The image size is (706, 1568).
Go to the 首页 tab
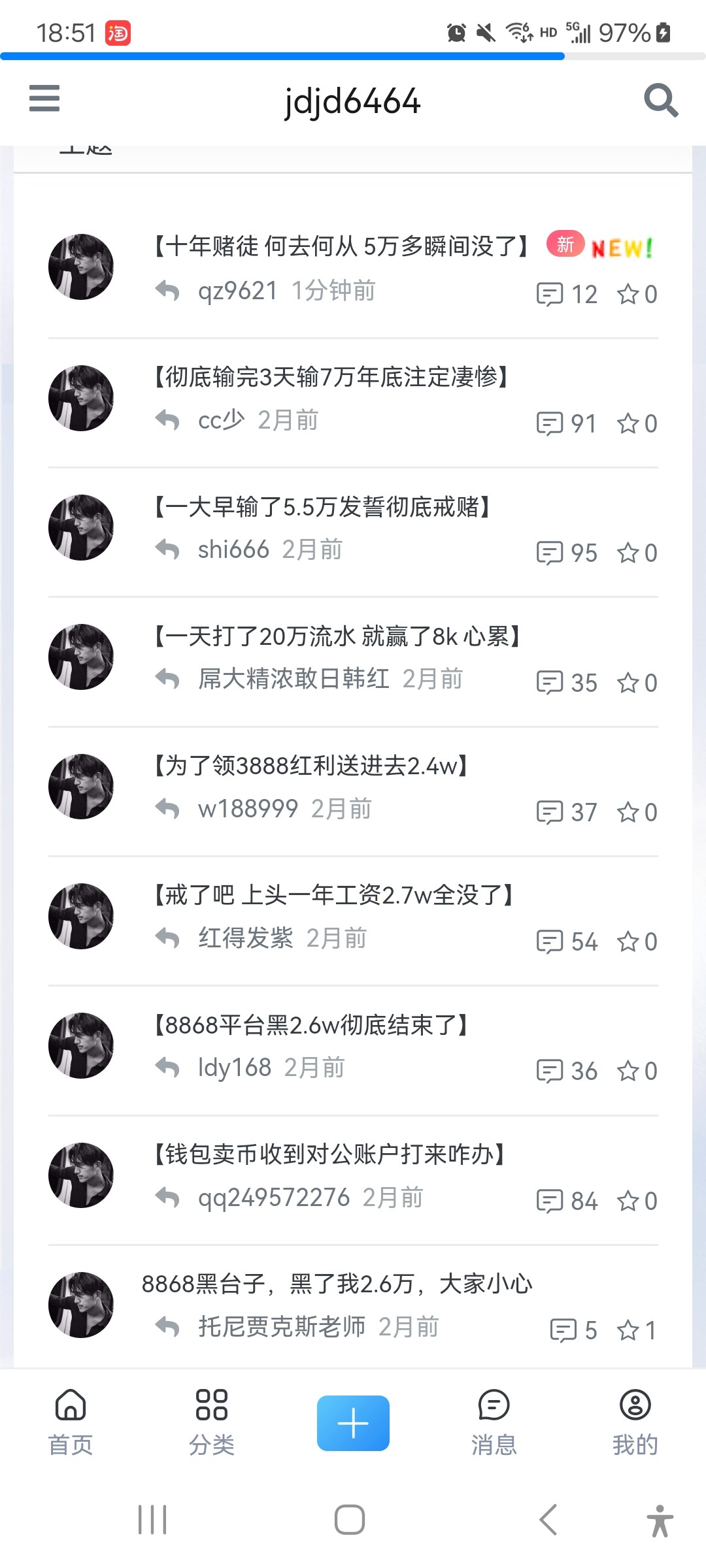pos(71,1422)
